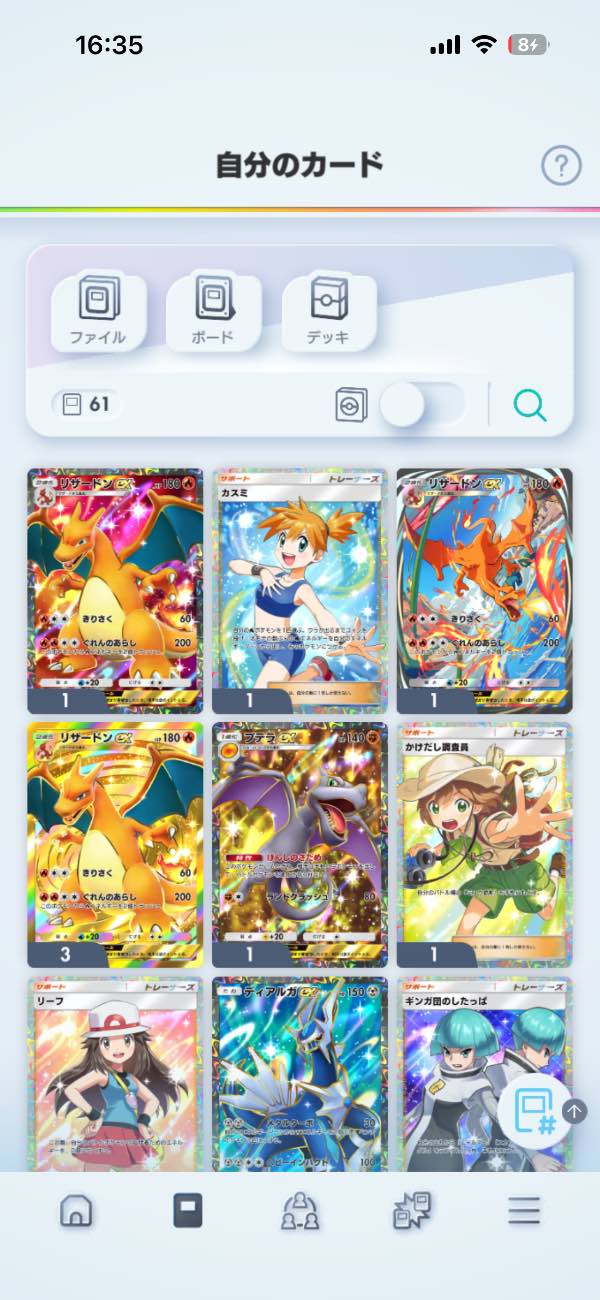Screen dimensions: 600x1300
Task: Open the hamburger menu tab
Action: (x=523, y=1211)
